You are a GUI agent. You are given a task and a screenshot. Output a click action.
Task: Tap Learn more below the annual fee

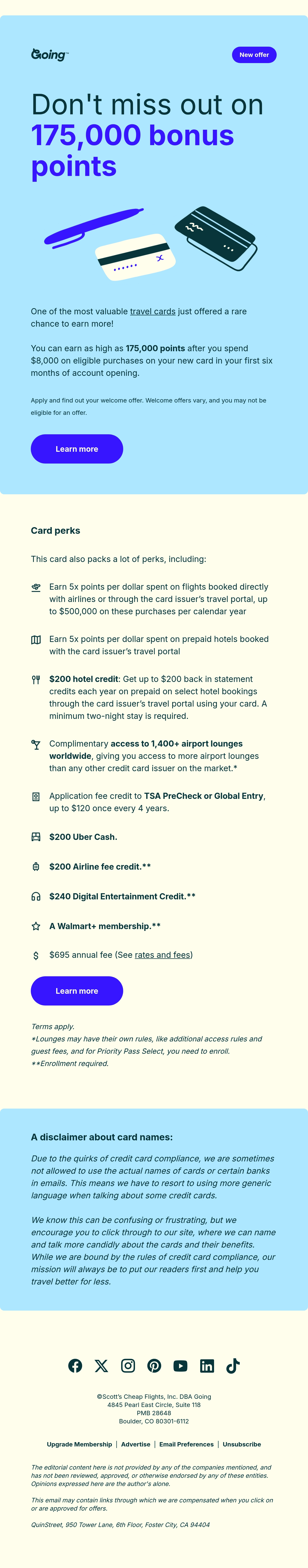coord(77,990)
